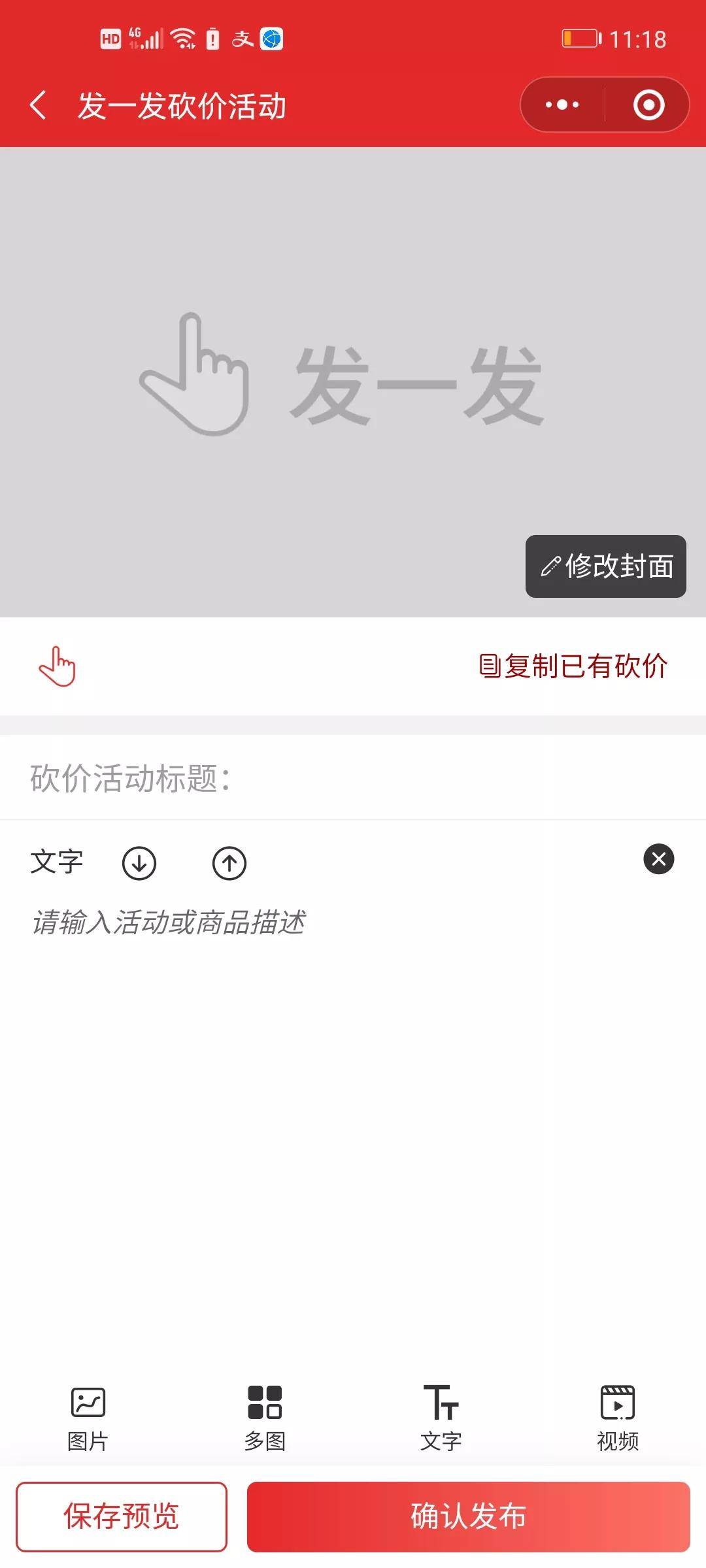Move the 文字 block down
The image size is (706, 1568).
click(139, 863)
